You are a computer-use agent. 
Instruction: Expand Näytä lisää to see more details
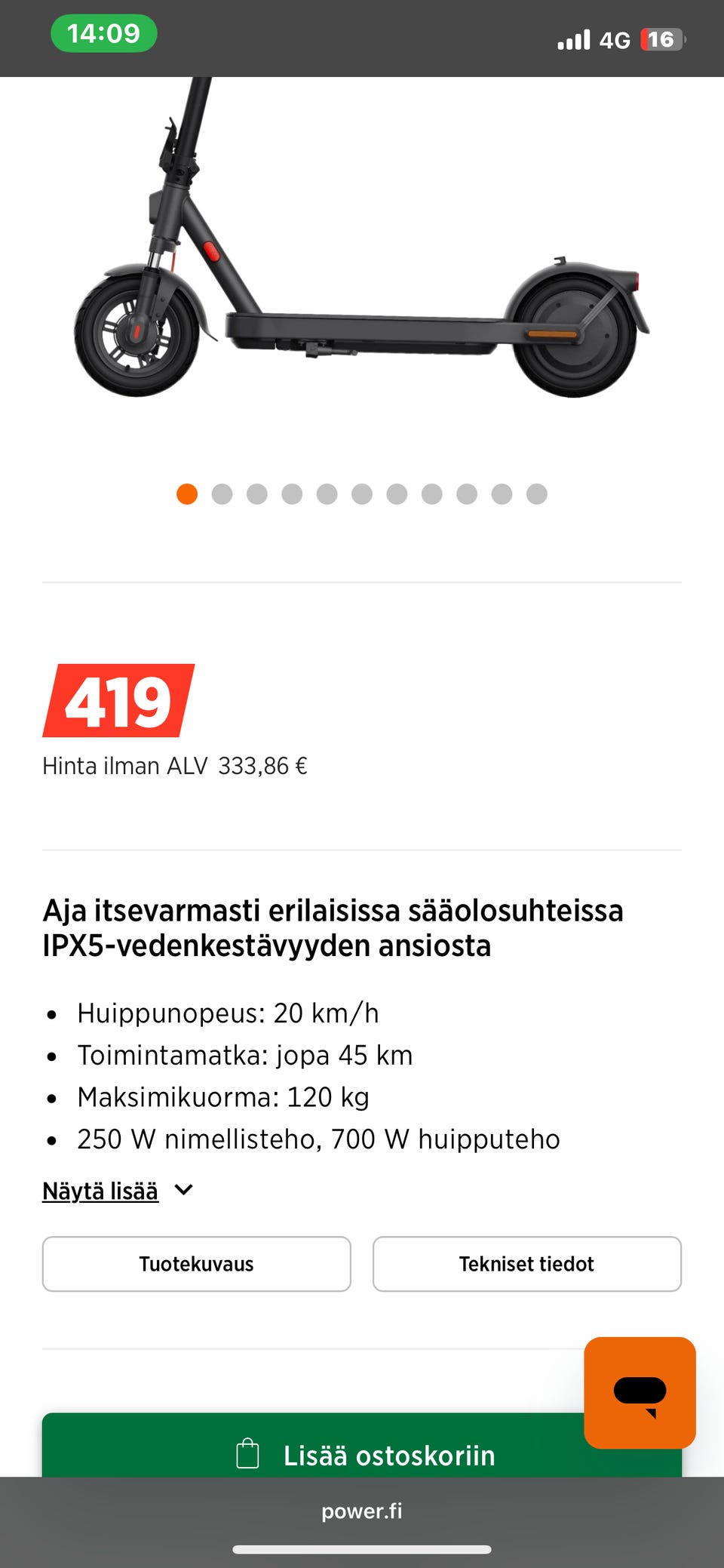[118, 1191]
